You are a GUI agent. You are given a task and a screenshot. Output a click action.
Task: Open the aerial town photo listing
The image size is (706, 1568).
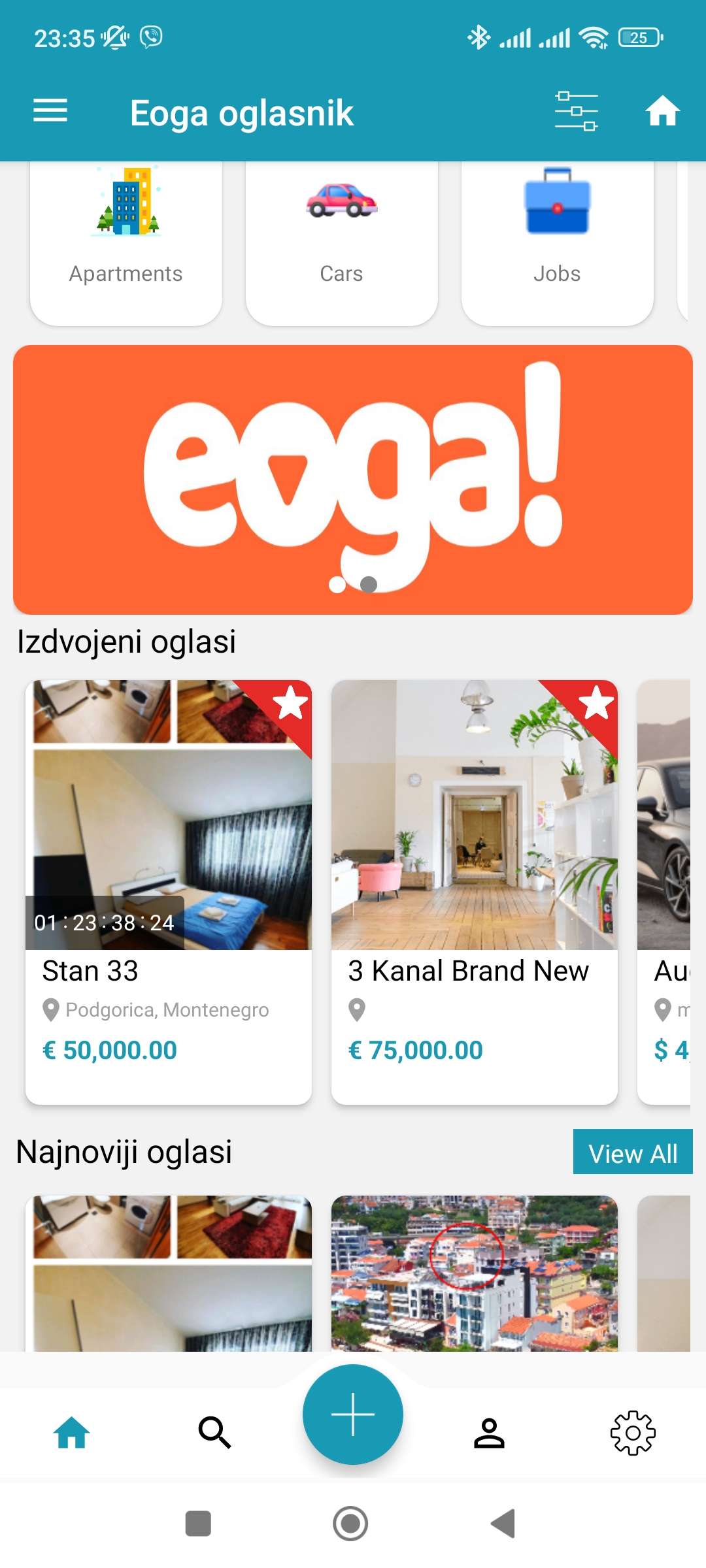click(475, 1273)
